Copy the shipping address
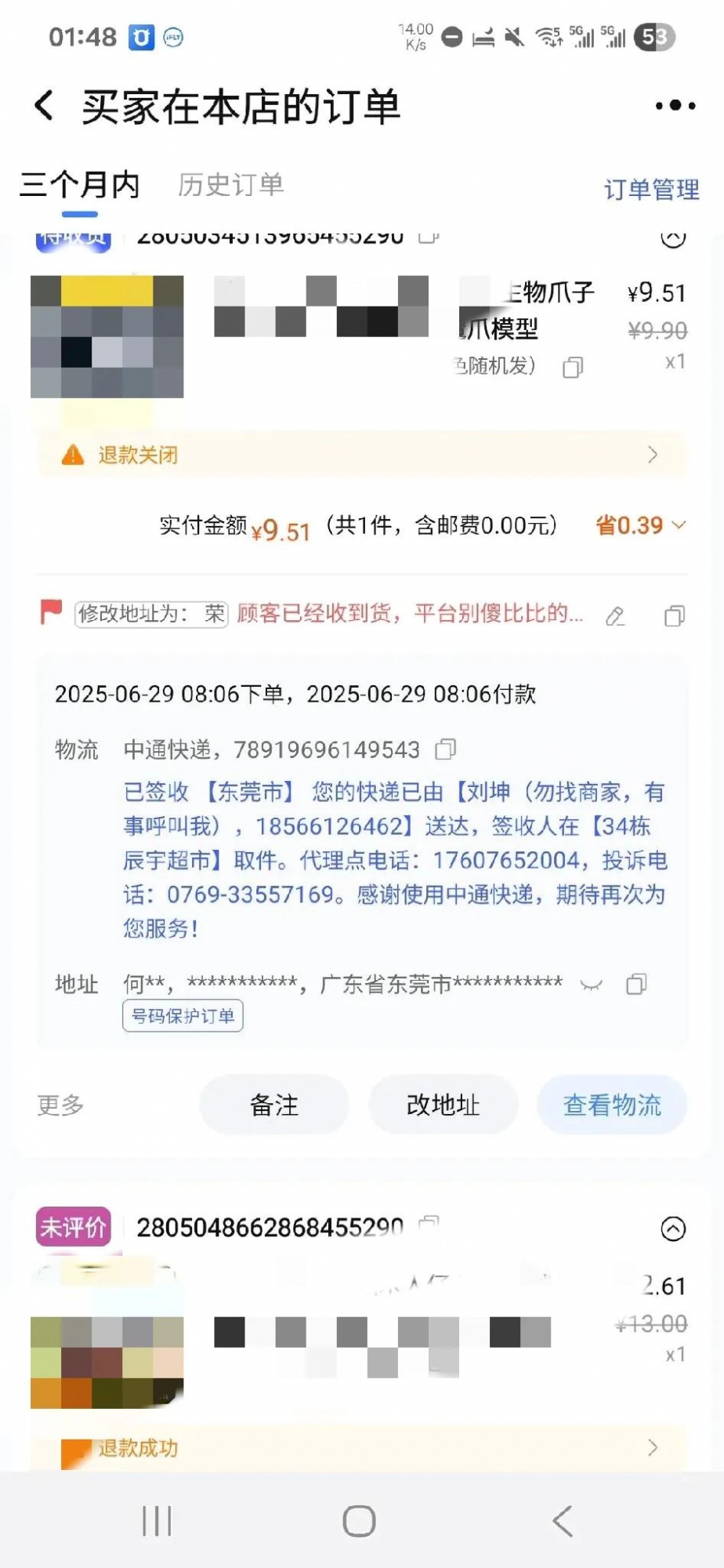Viewport: 724px width, 1568px height. (636, 984)
